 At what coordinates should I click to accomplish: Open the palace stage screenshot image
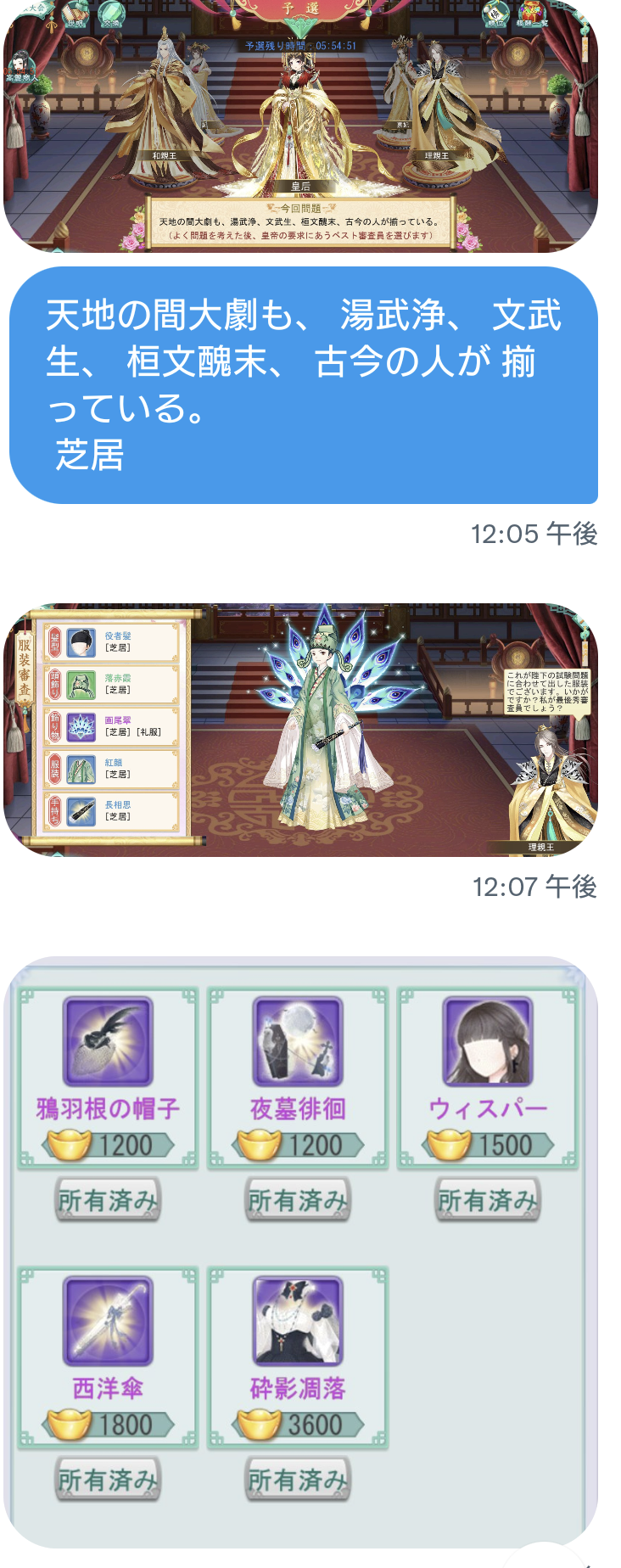pyautogui.click(x=300, y=127)
